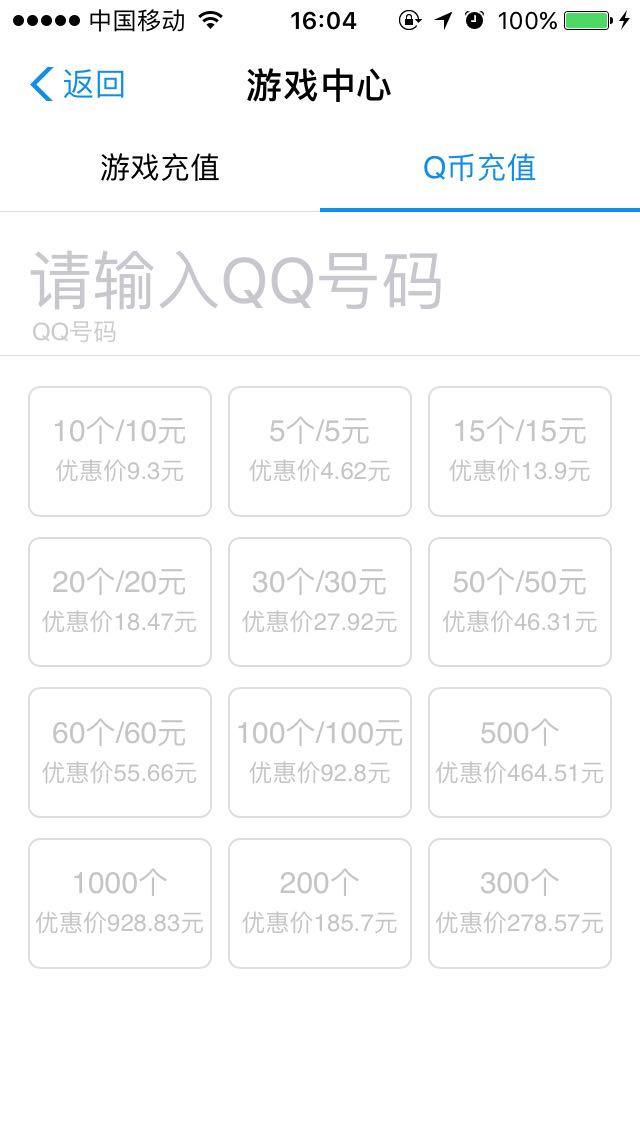Viewport: 640px width, 1136px height.
Task: Choose the 60个/60元 package
Action: (x=120, y=753)
